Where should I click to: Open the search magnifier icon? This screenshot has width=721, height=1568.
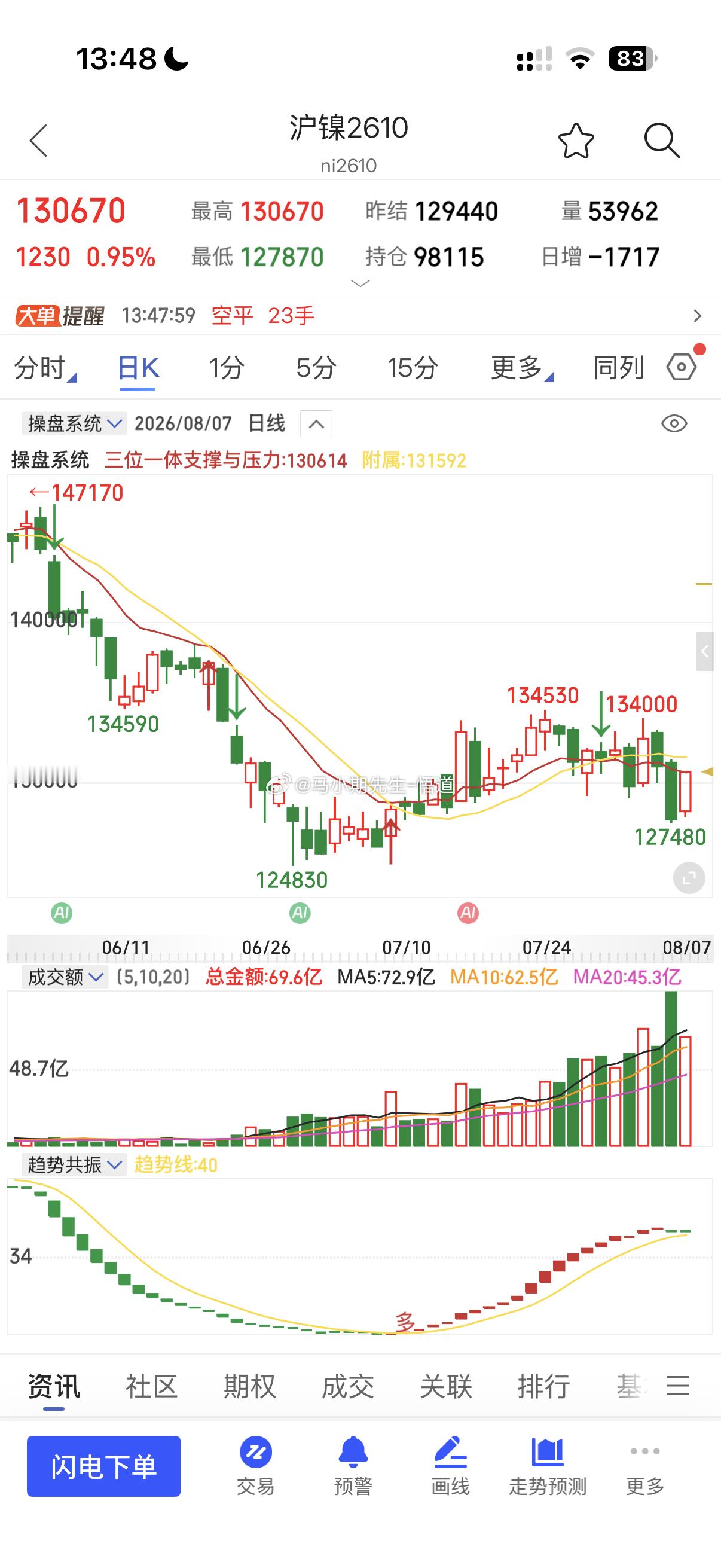point(662,141)
